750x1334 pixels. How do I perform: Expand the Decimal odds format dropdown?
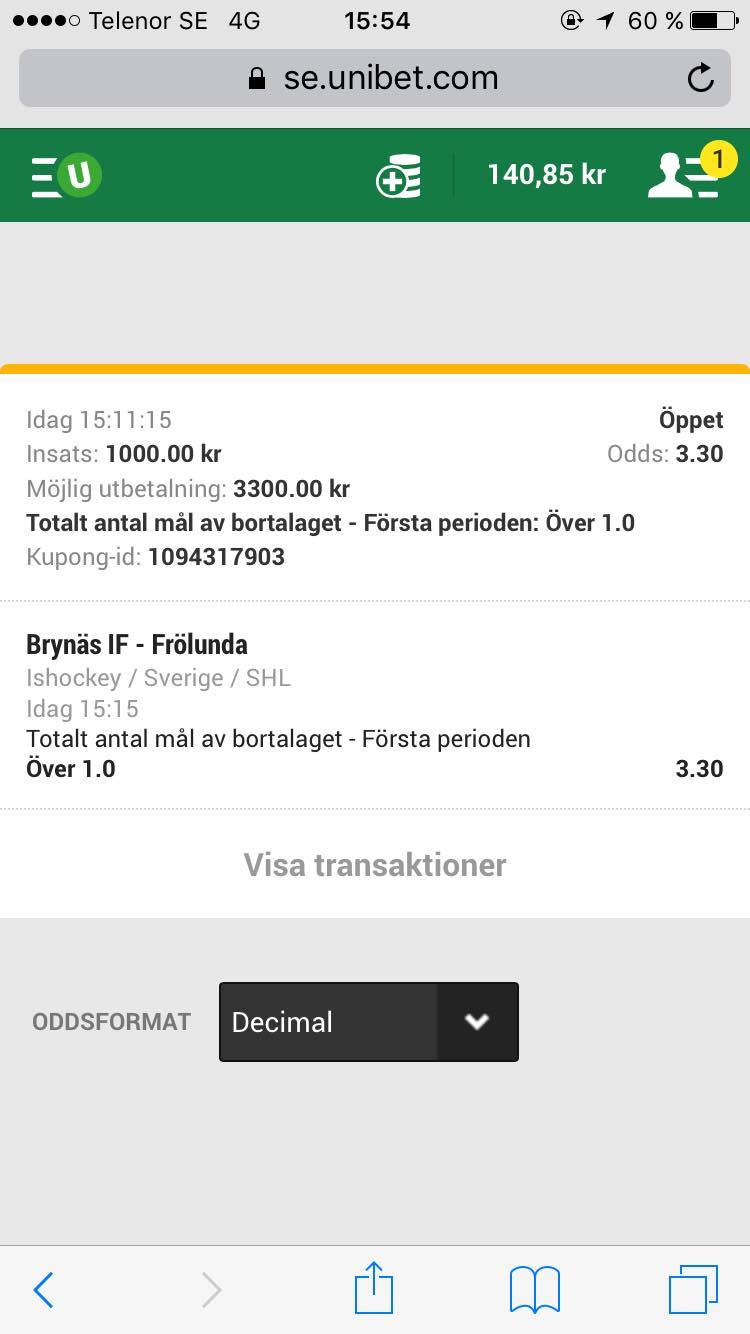coord(368,1022)
